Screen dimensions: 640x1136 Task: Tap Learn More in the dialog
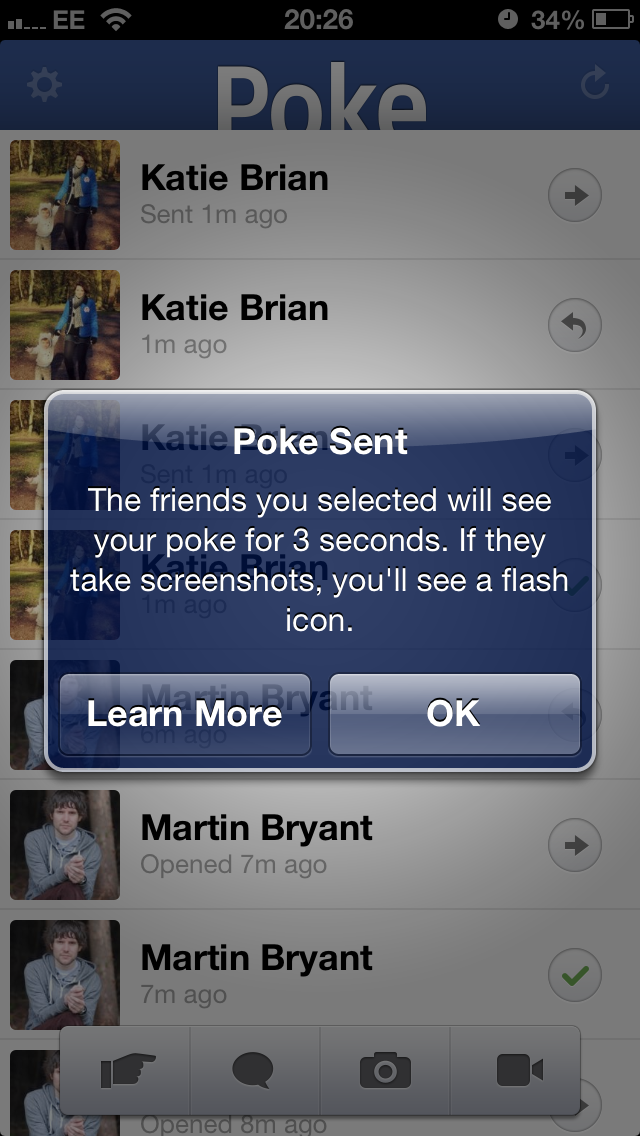pyautogui.click(x=185, y=714)
